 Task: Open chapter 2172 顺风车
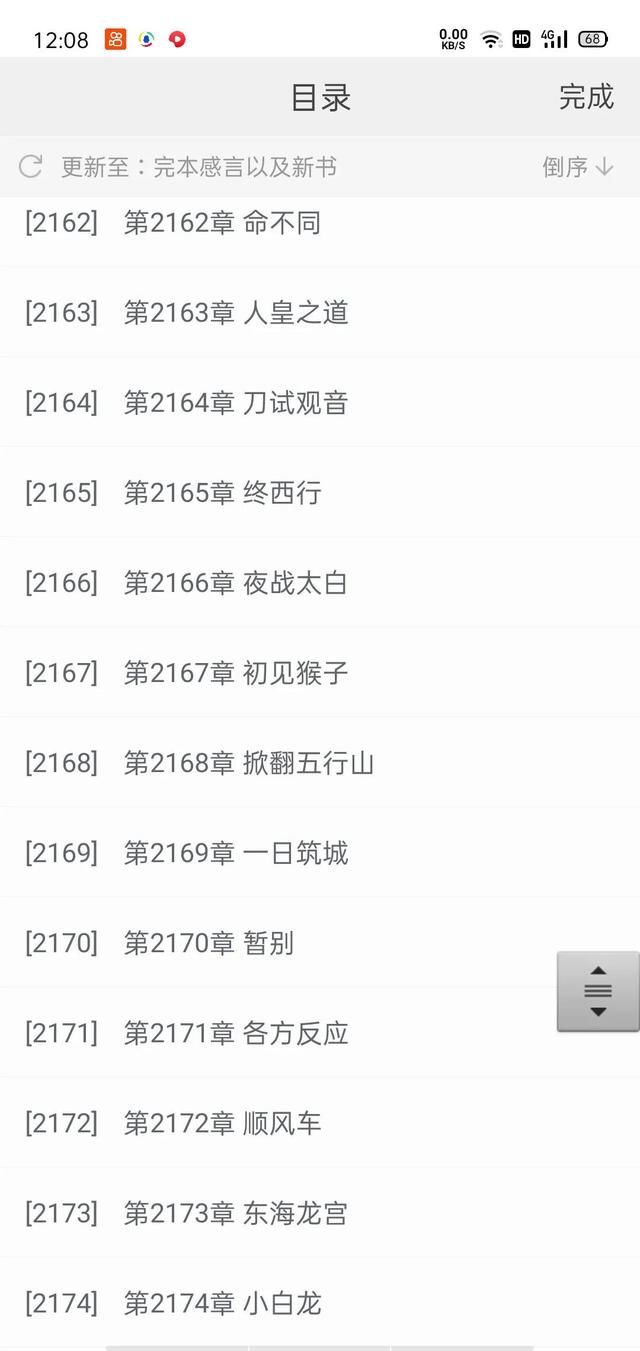pos(320,1122)
